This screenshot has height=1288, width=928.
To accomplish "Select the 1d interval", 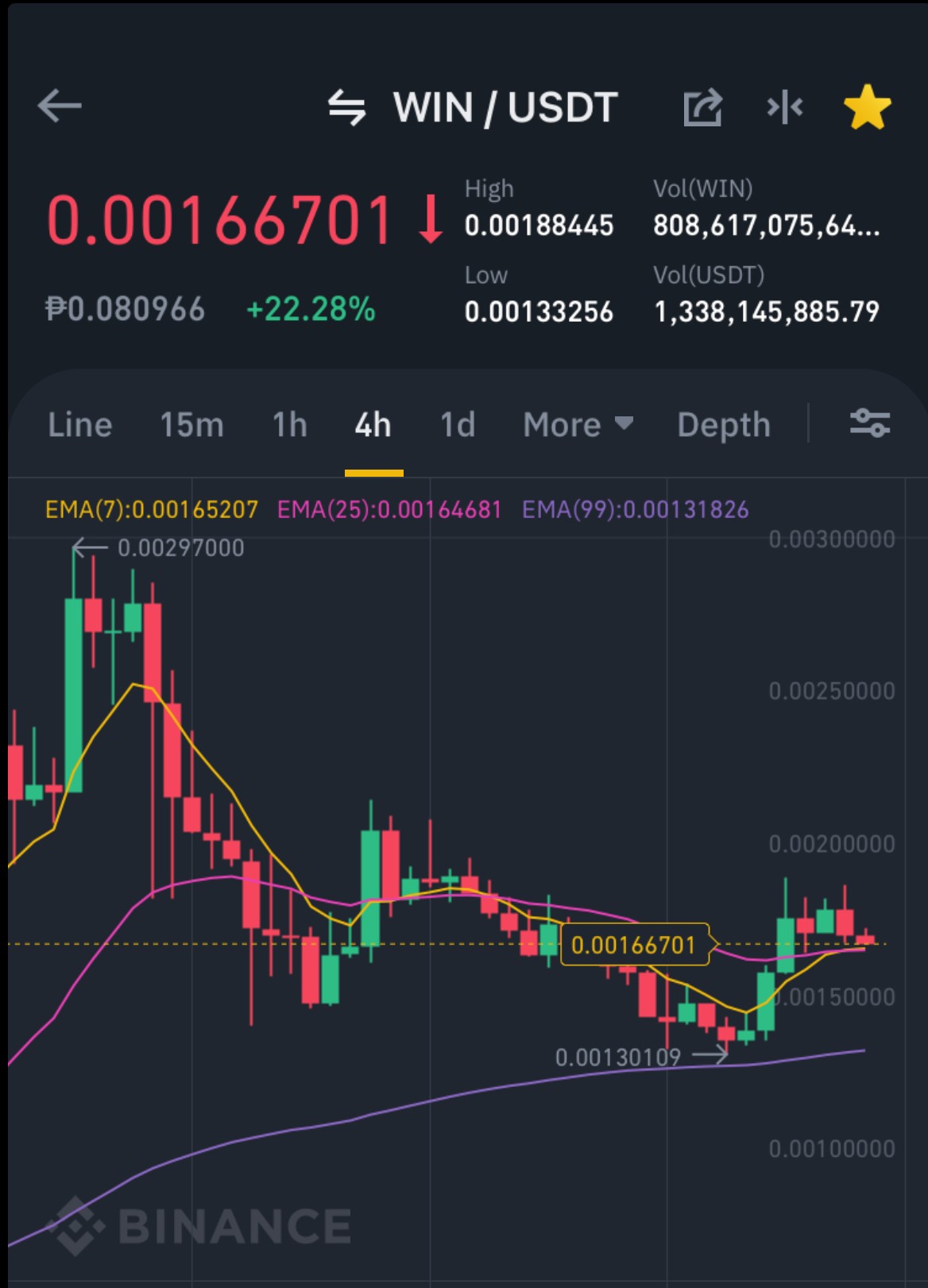I will pyautogui.click(x=458, y=425).
